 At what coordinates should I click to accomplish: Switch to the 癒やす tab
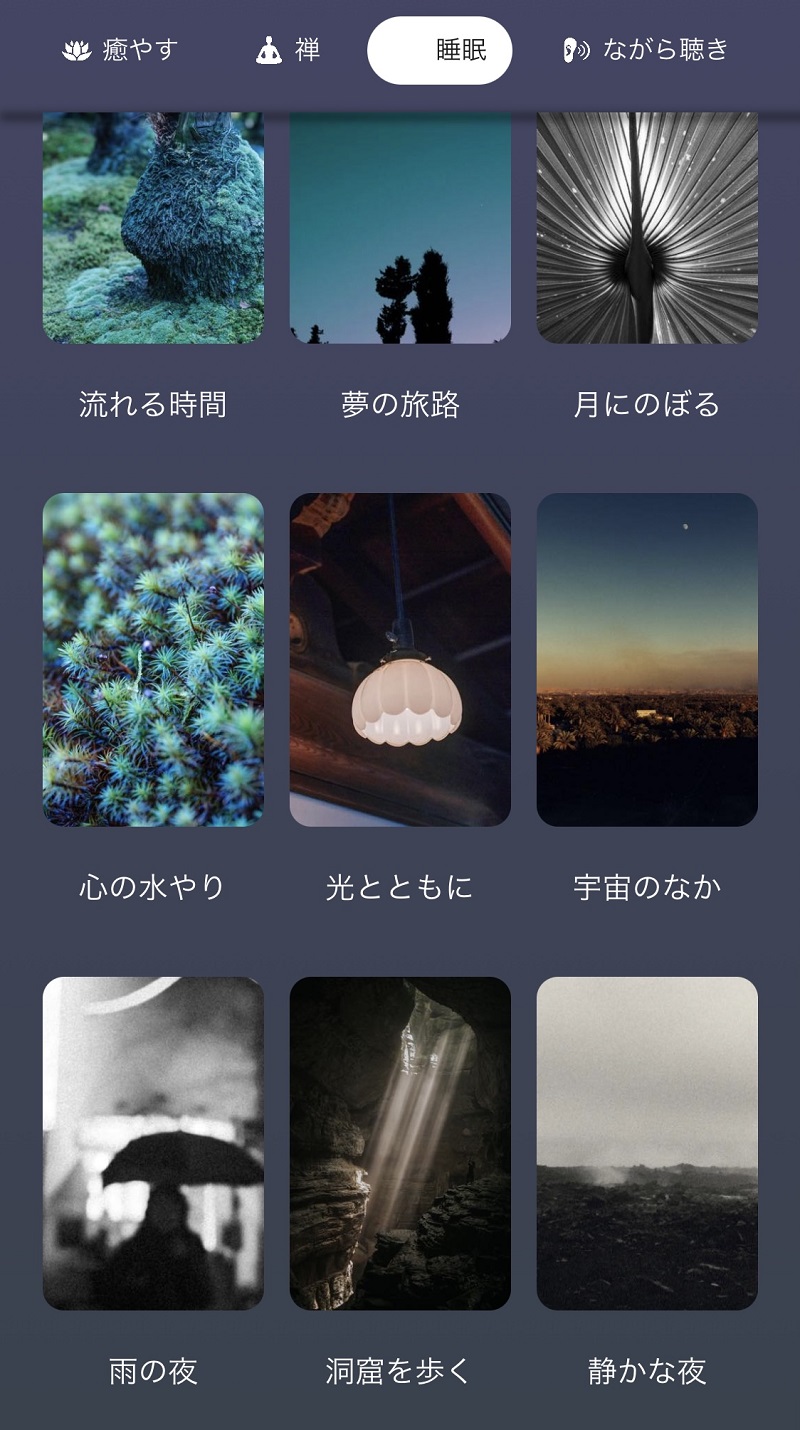120,50
